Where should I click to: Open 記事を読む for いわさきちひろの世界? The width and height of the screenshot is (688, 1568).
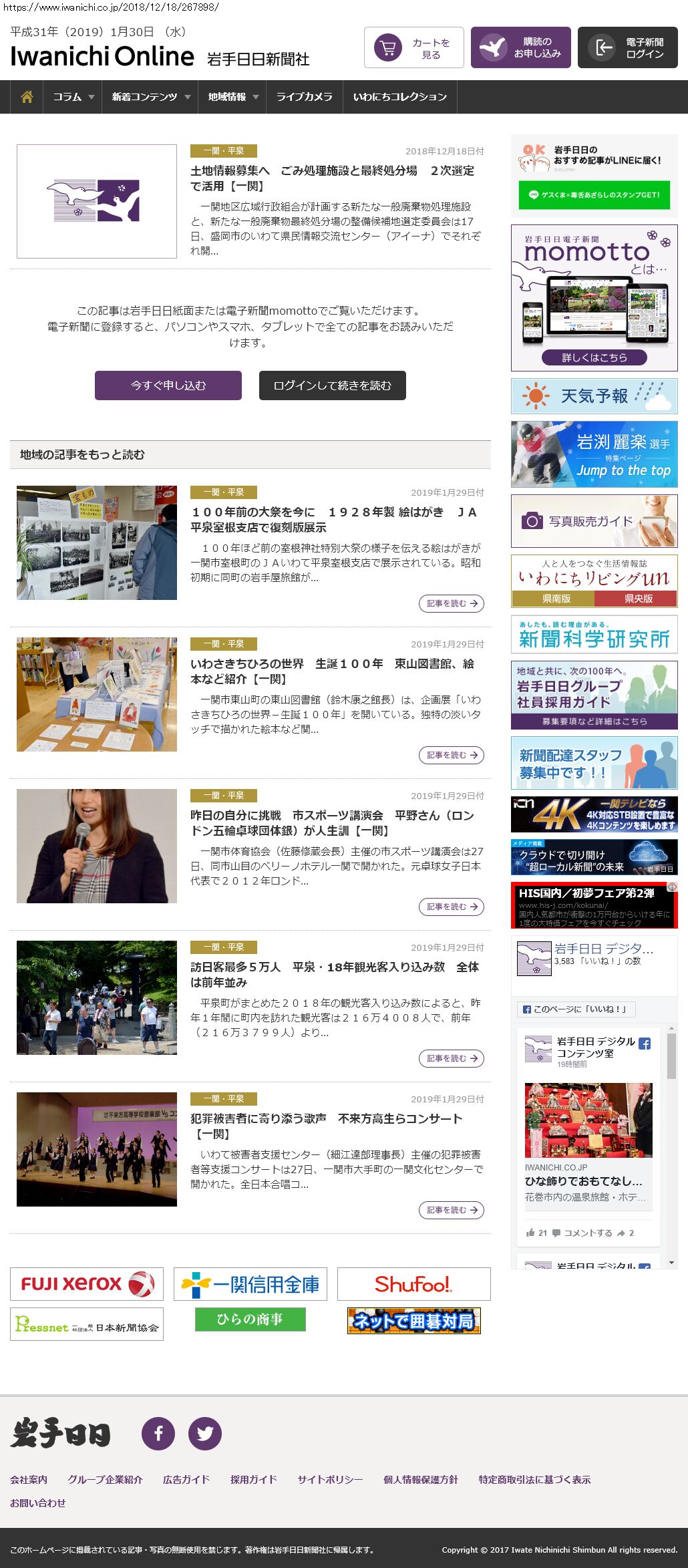[x=451, y=755]
